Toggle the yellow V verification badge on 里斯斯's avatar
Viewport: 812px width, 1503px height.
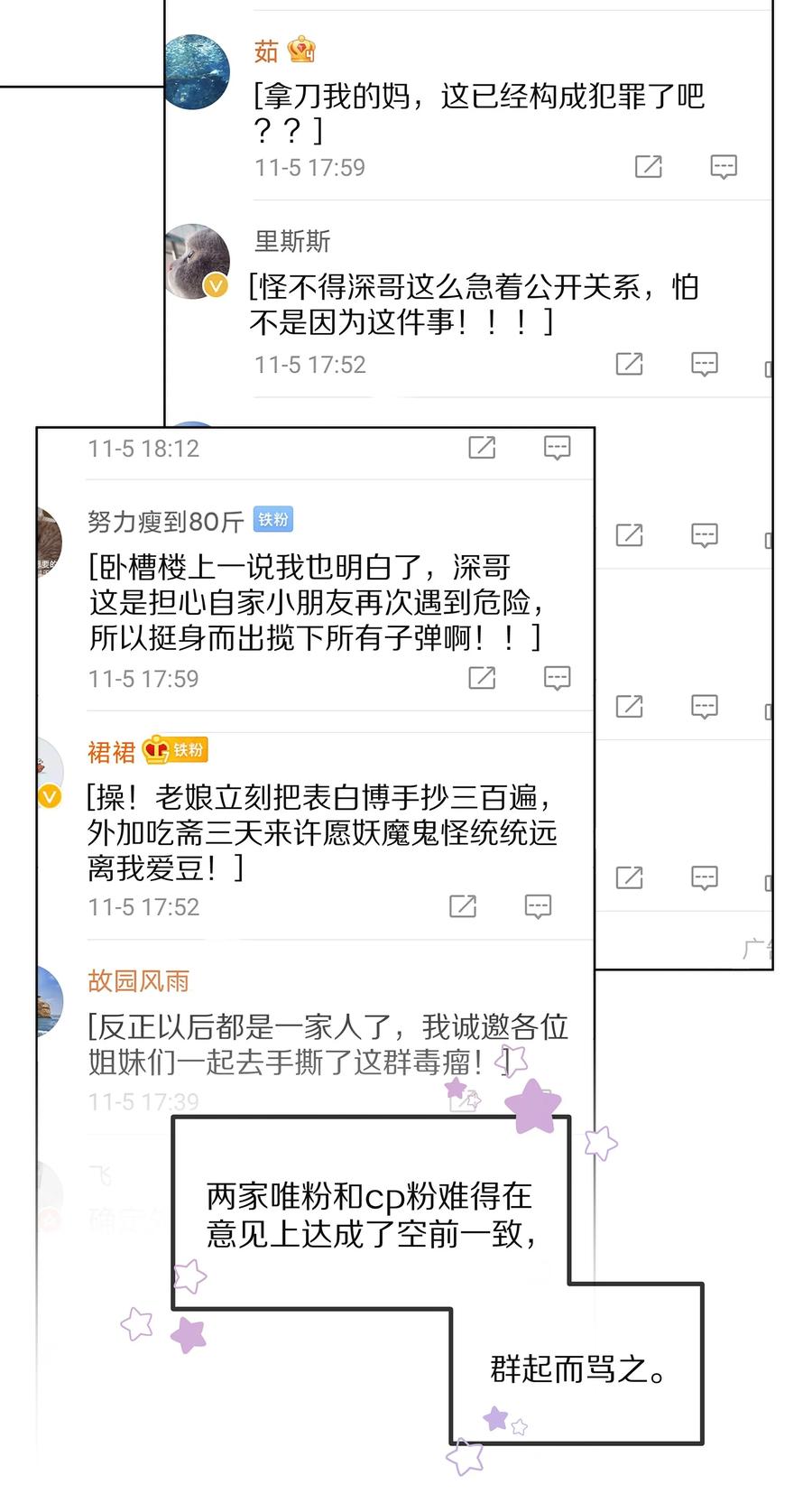[217, 285]
